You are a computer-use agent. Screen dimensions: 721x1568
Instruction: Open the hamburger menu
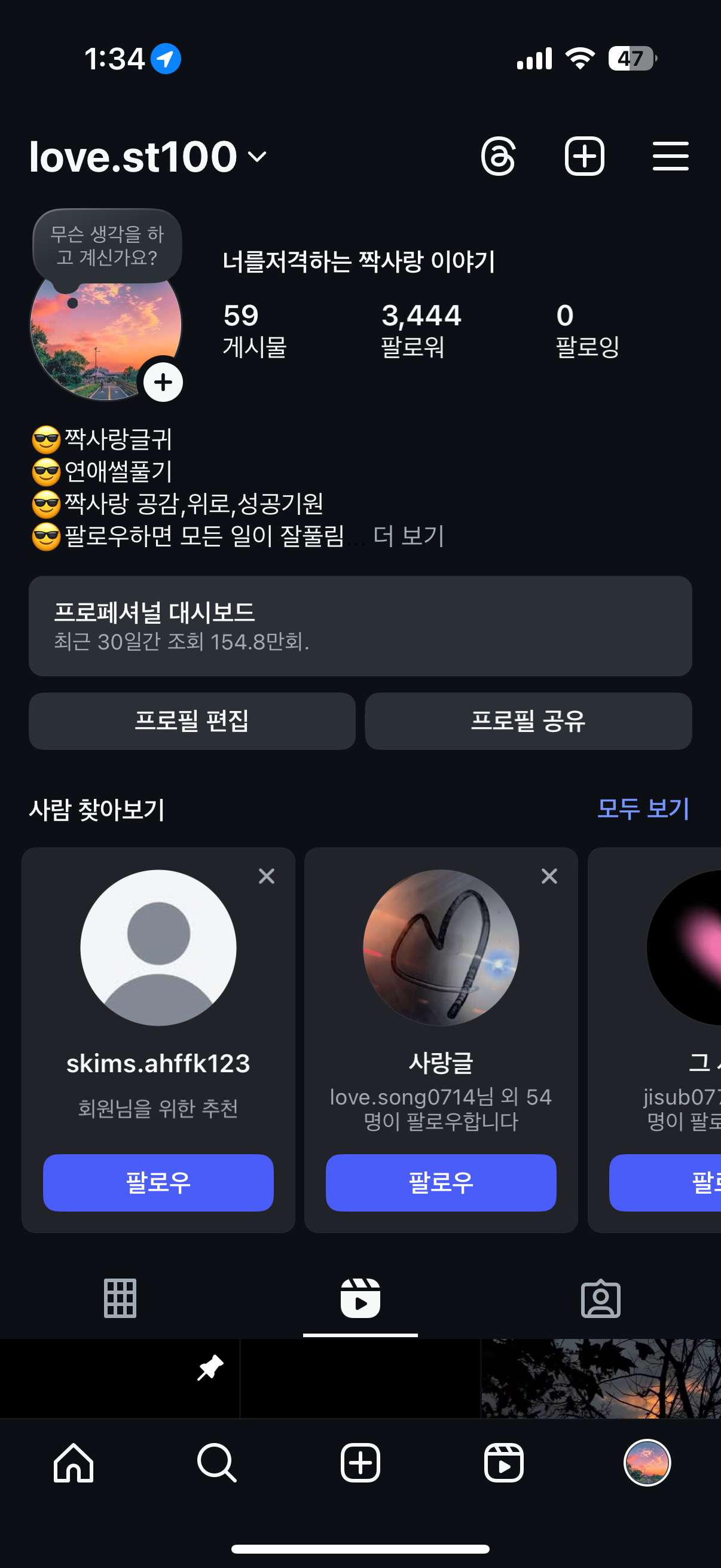[670, 157]
